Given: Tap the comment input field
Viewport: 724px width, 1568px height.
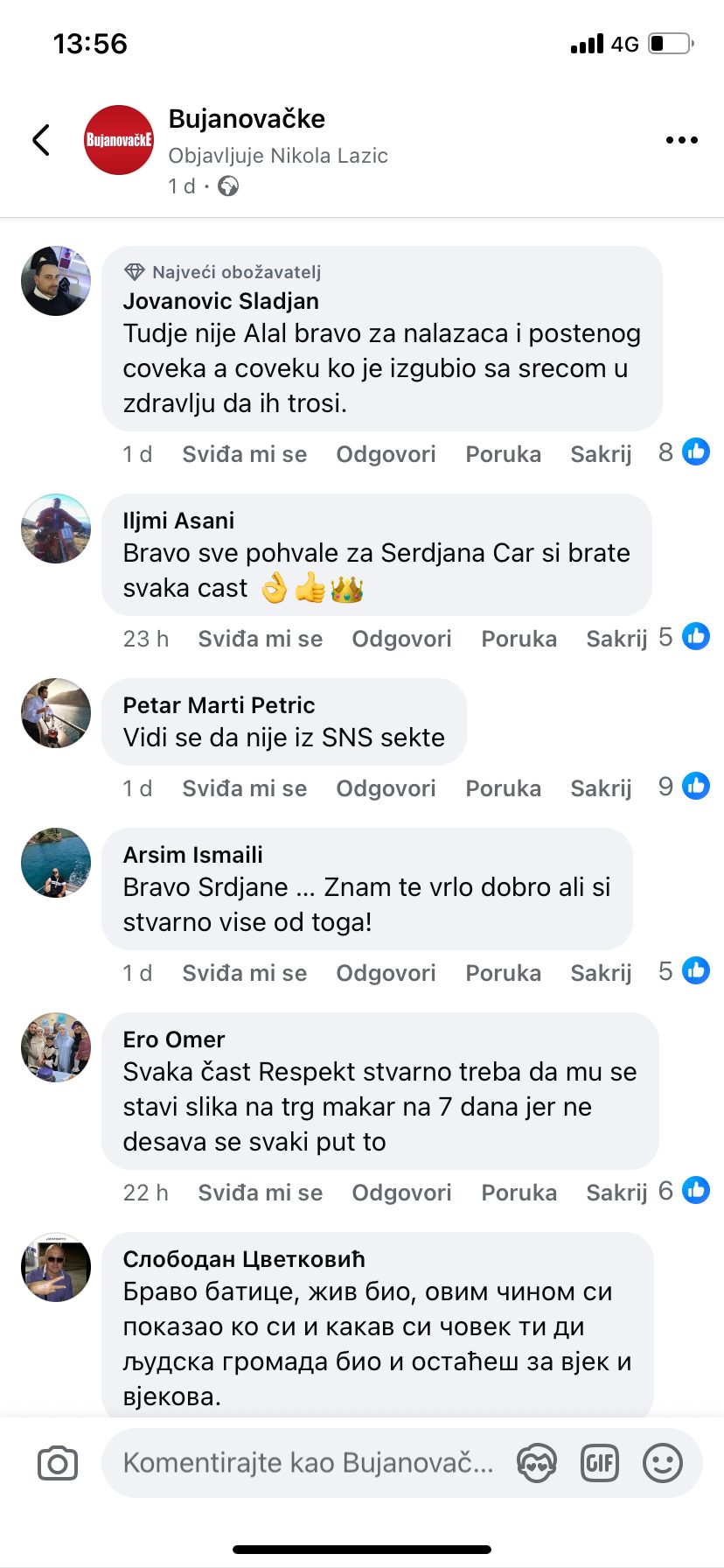Looking at the screenshot, I should pos(306,1463).
